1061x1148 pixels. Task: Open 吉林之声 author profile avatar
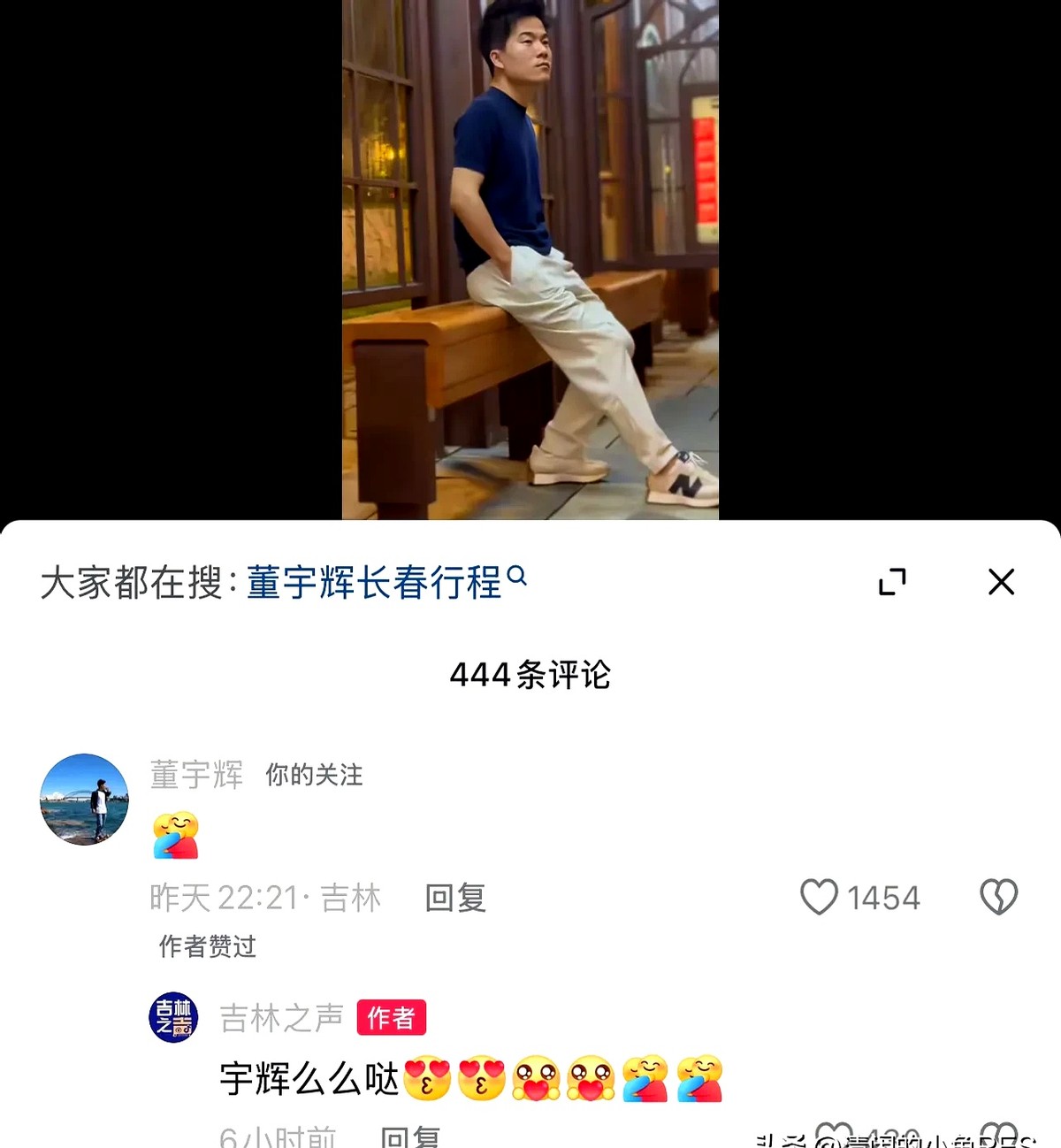[172, 1017]
